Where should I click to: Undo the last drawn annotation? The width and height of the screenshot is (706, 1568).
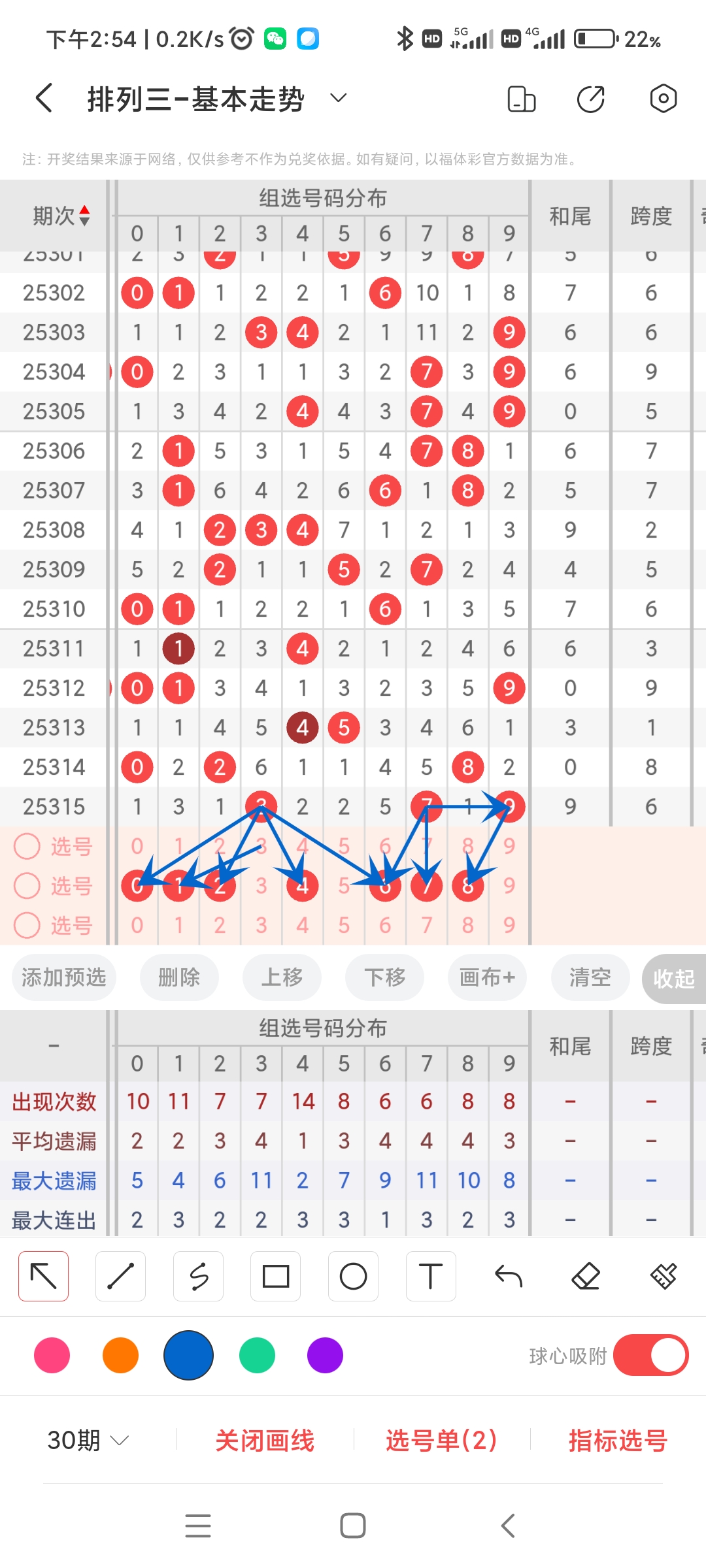click(509, 1275)
